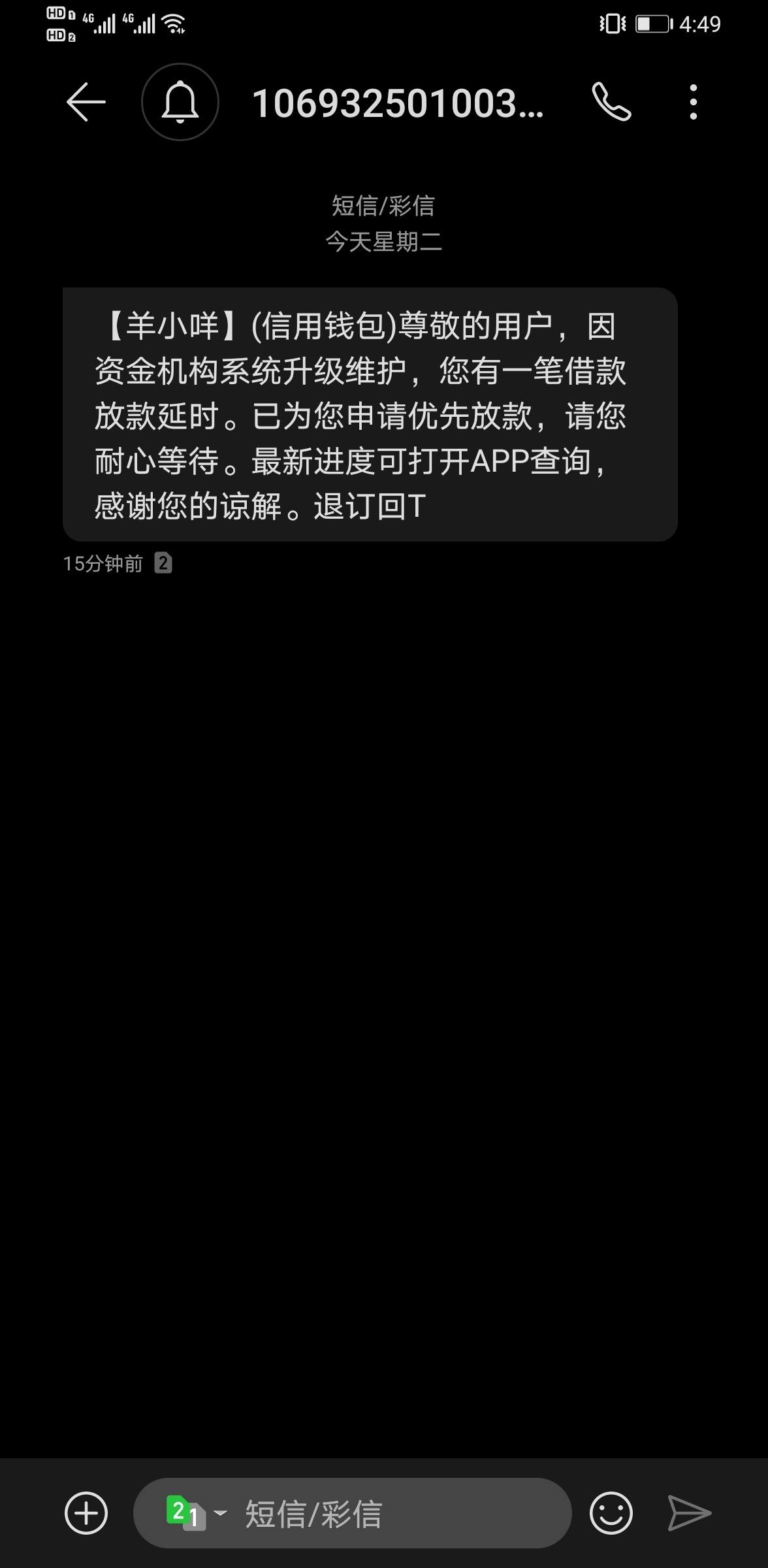
Task: Tap the phone call icon to dial the sender
Action: [613, 103]
